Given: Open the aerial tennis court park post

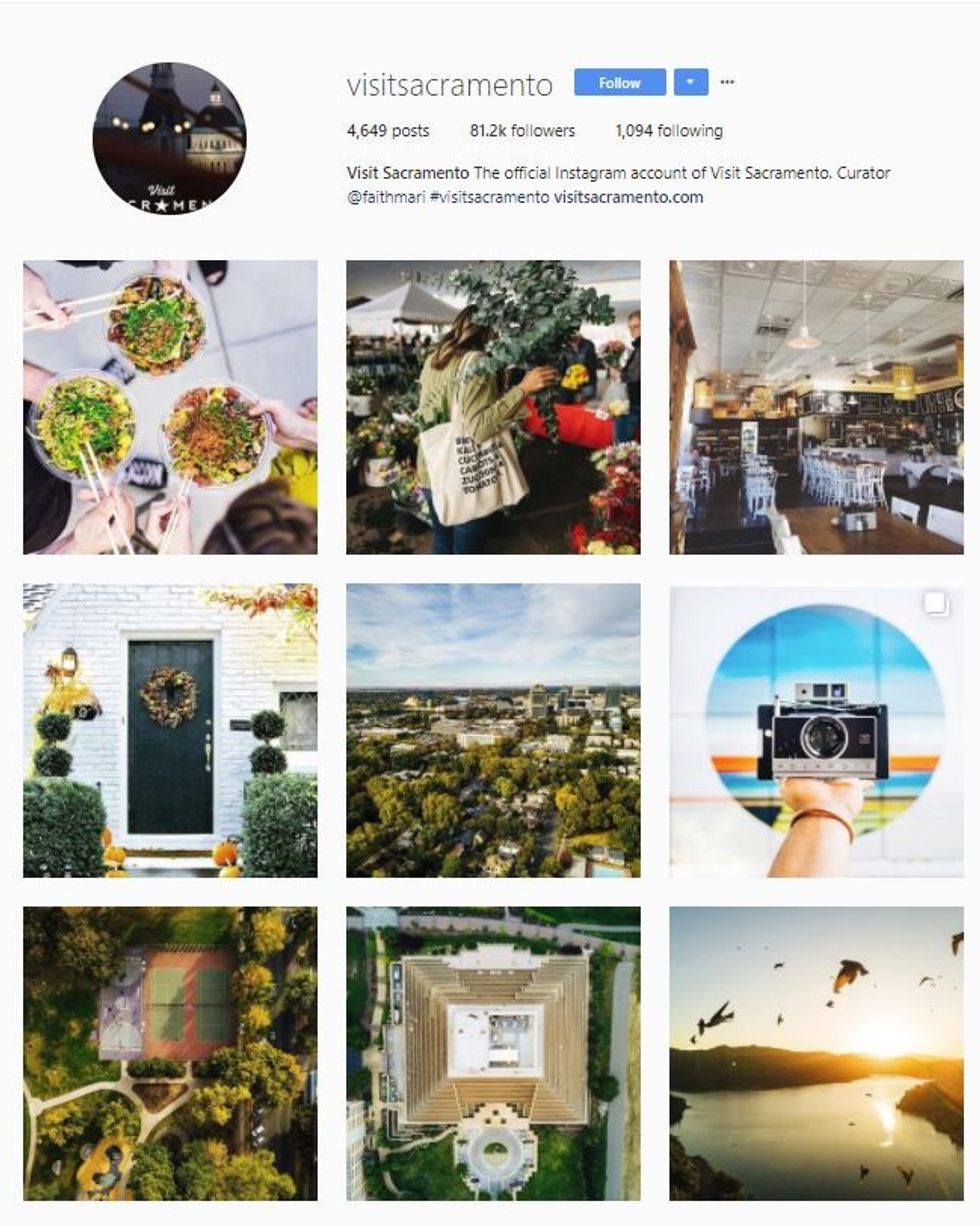Looking at the screenshot, I should coord(170,1053).
